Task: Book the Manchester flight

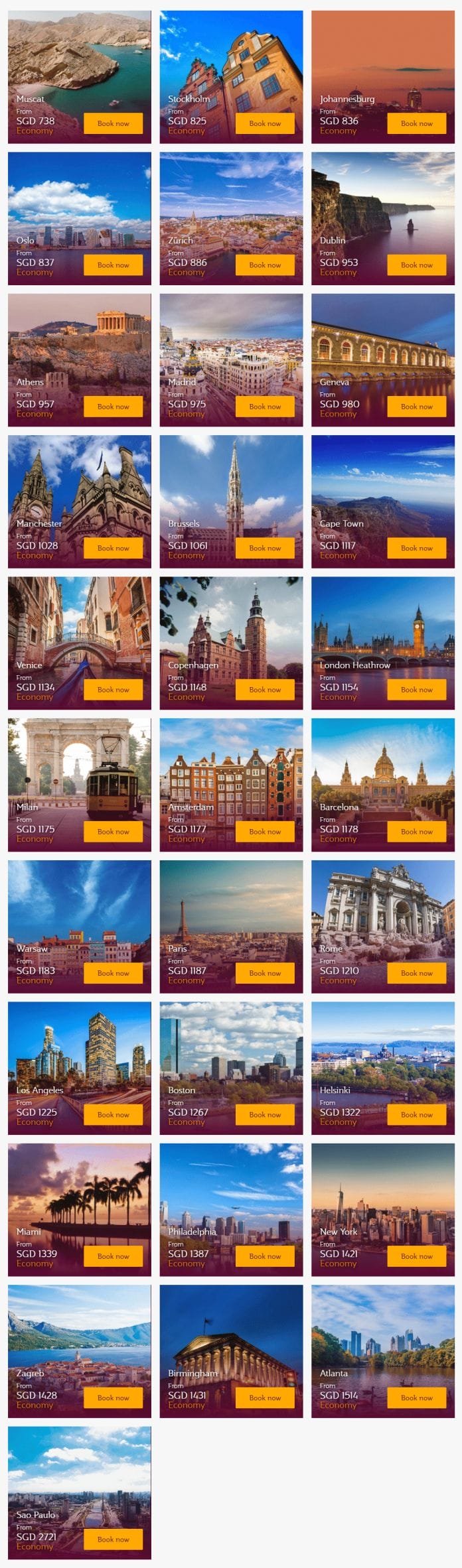Action: point(113,548)
